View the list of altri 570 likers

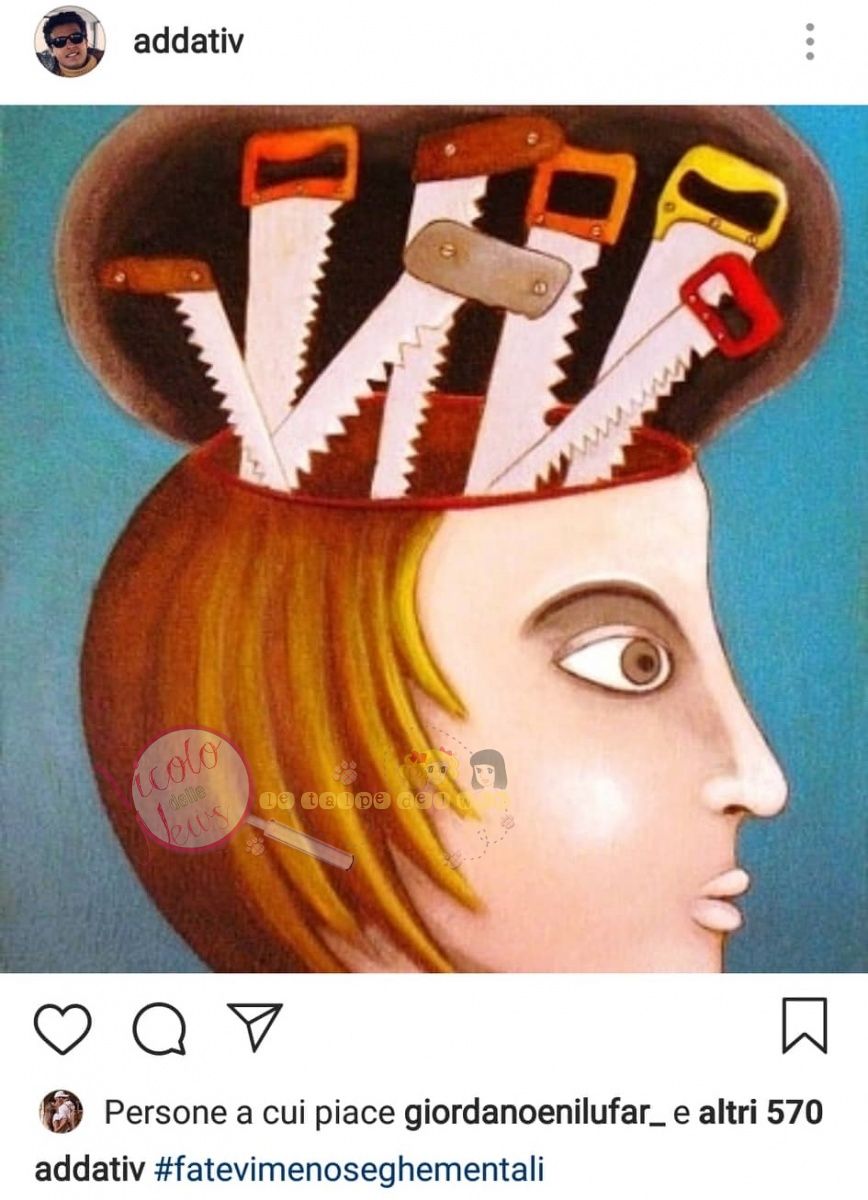click(x=759, y=1112)
